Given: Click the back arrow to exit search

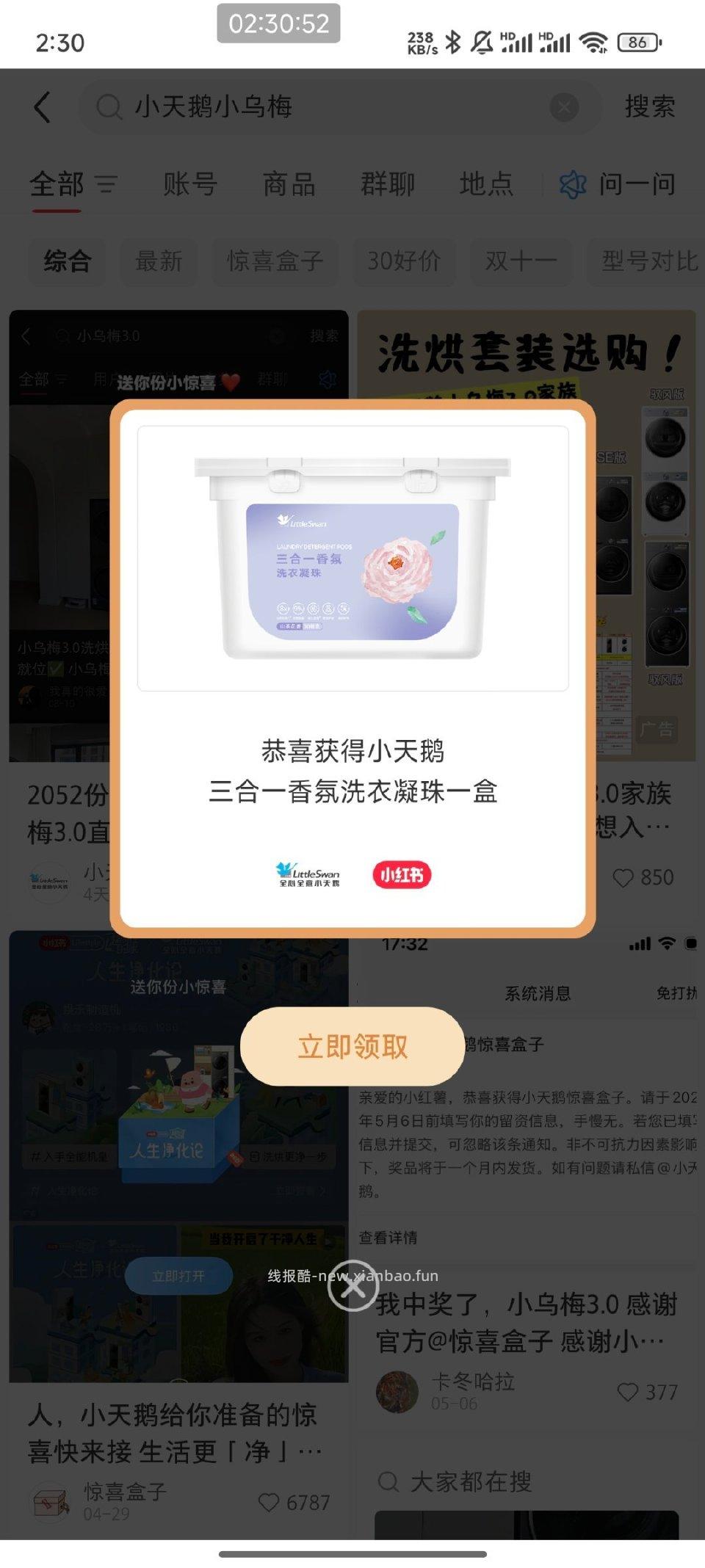Looking at the screenshot, I should click(x=41, y=107).
